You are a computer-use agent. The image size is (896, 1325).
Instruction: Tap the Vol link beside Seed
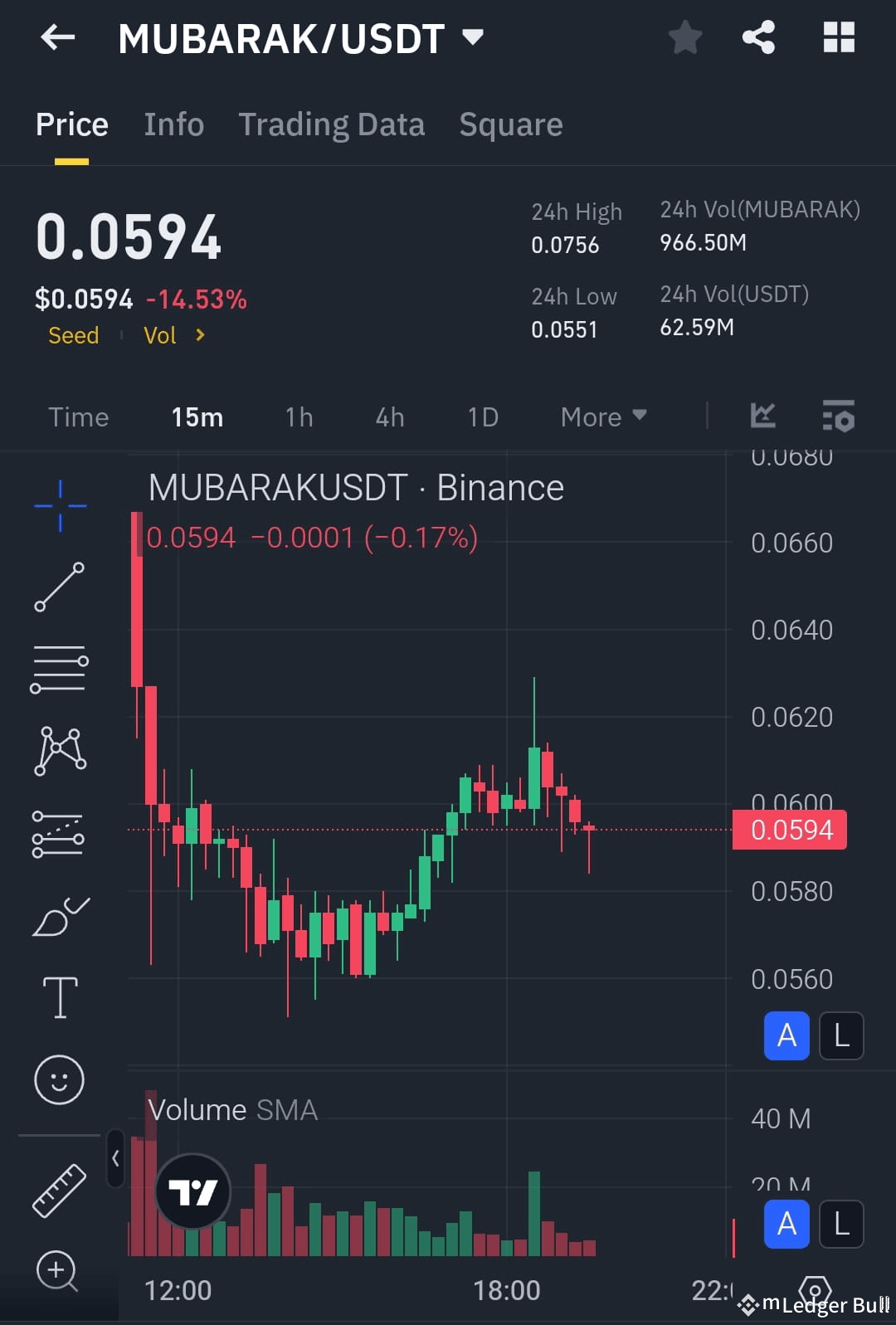pyautogui.click(x=162, y=335)
